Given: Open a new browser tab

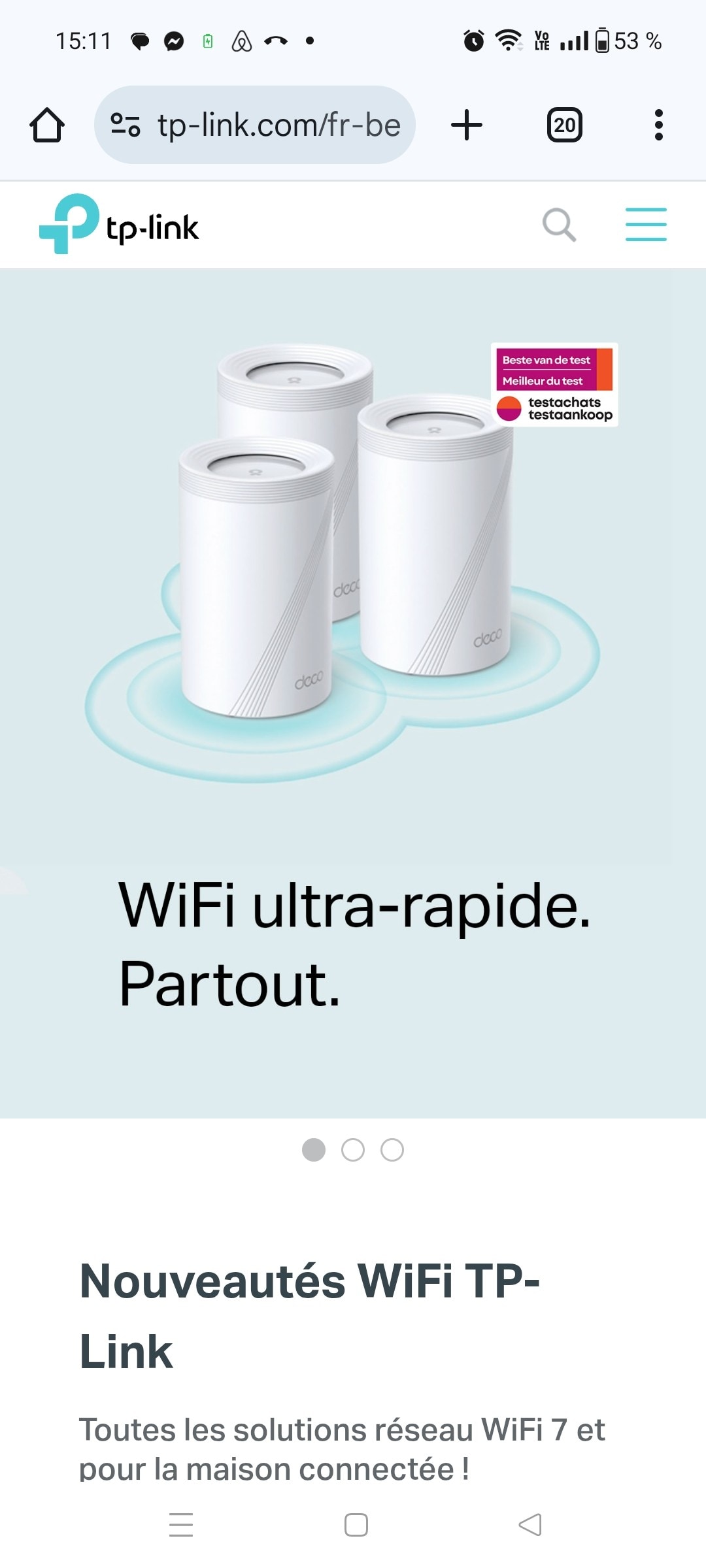Looking at the screenshot, I should coord(467,125).
